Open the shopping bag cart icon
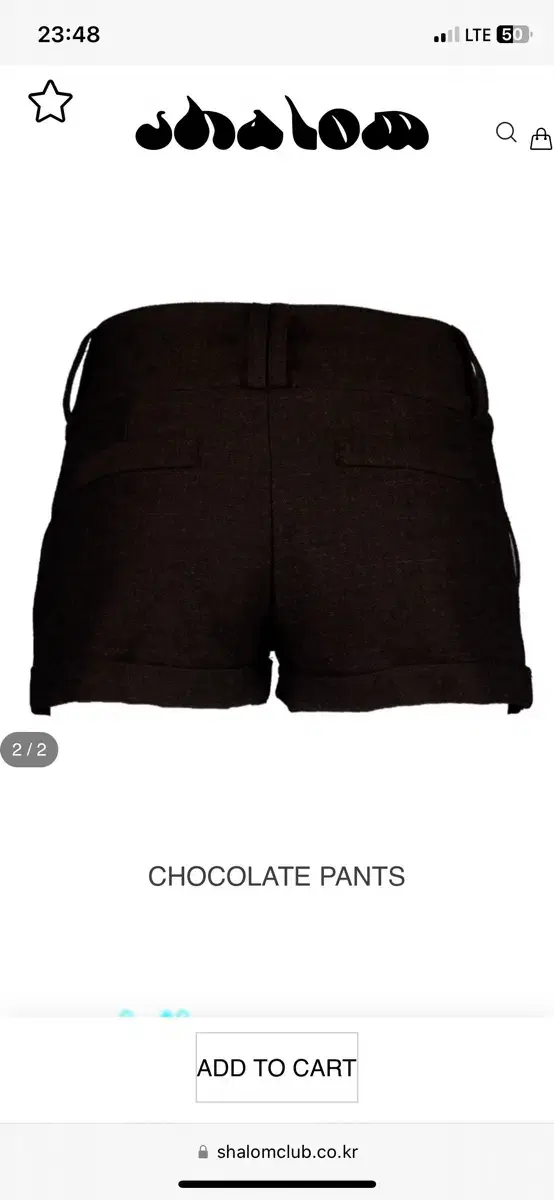This screenshot has width=554, height=1200. click(x=541, y=138)
